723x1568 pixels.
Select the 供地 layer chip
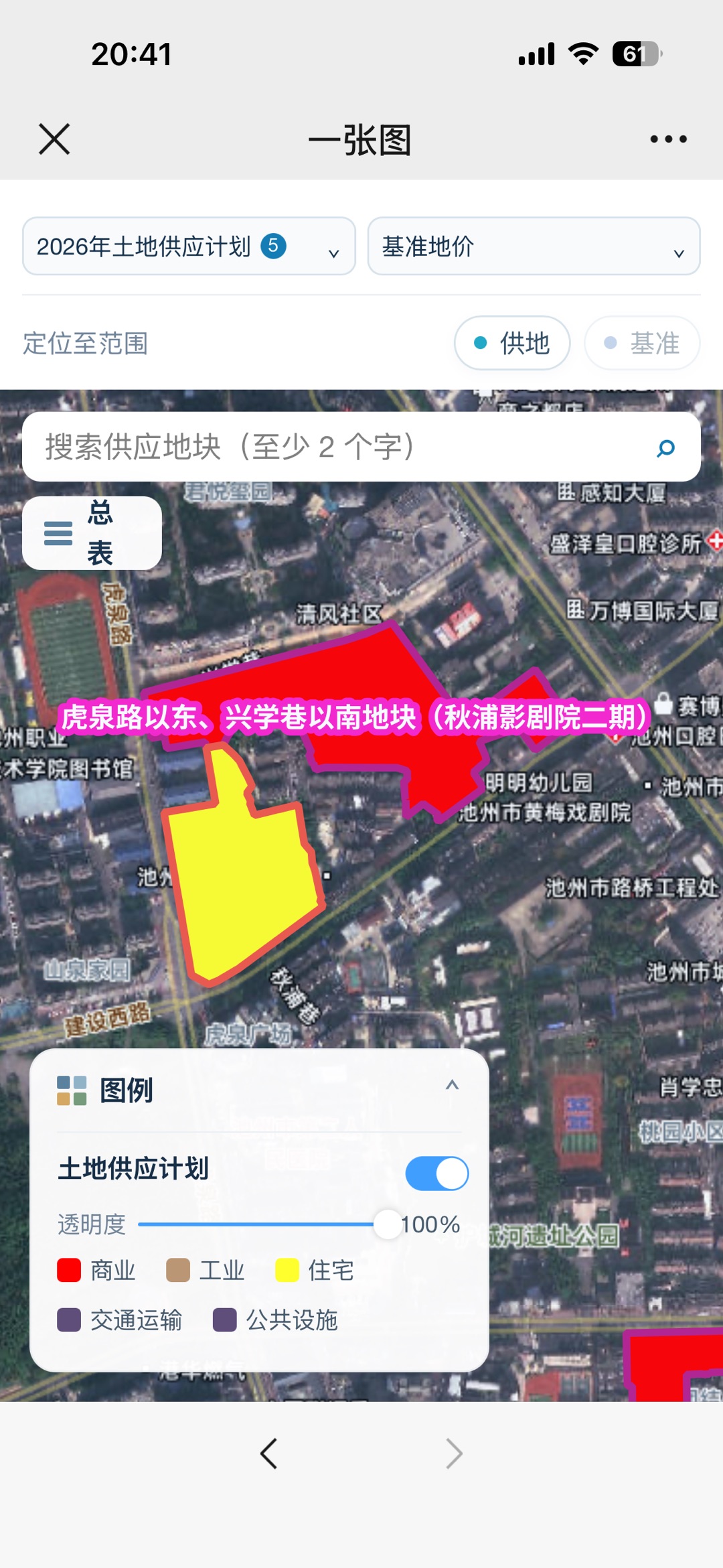512,343
